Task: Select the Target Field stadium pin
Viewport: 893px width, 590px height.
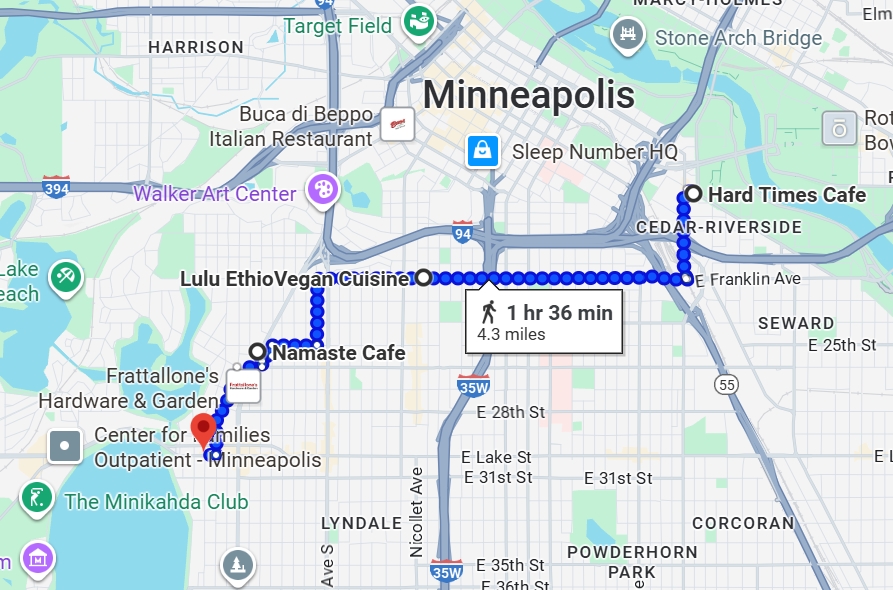Action: (x=418, y=20)
